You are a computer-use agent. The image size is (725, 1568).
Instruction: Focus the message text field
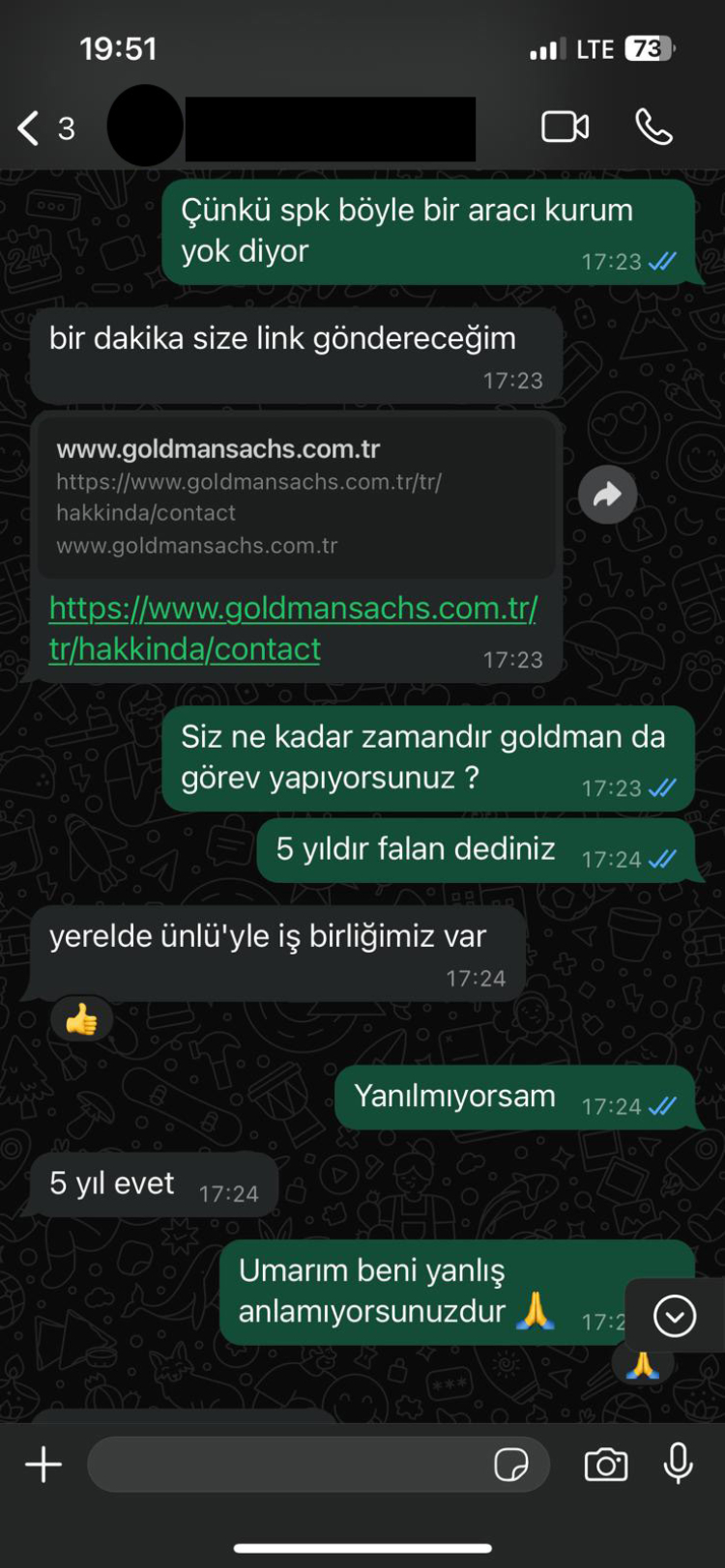click(290, 1465)
